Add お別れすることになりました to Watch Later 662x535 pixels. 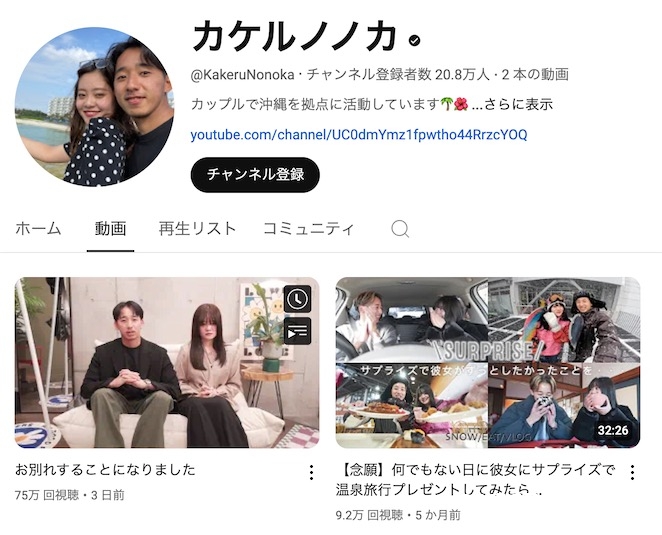(x=297, y=298)
